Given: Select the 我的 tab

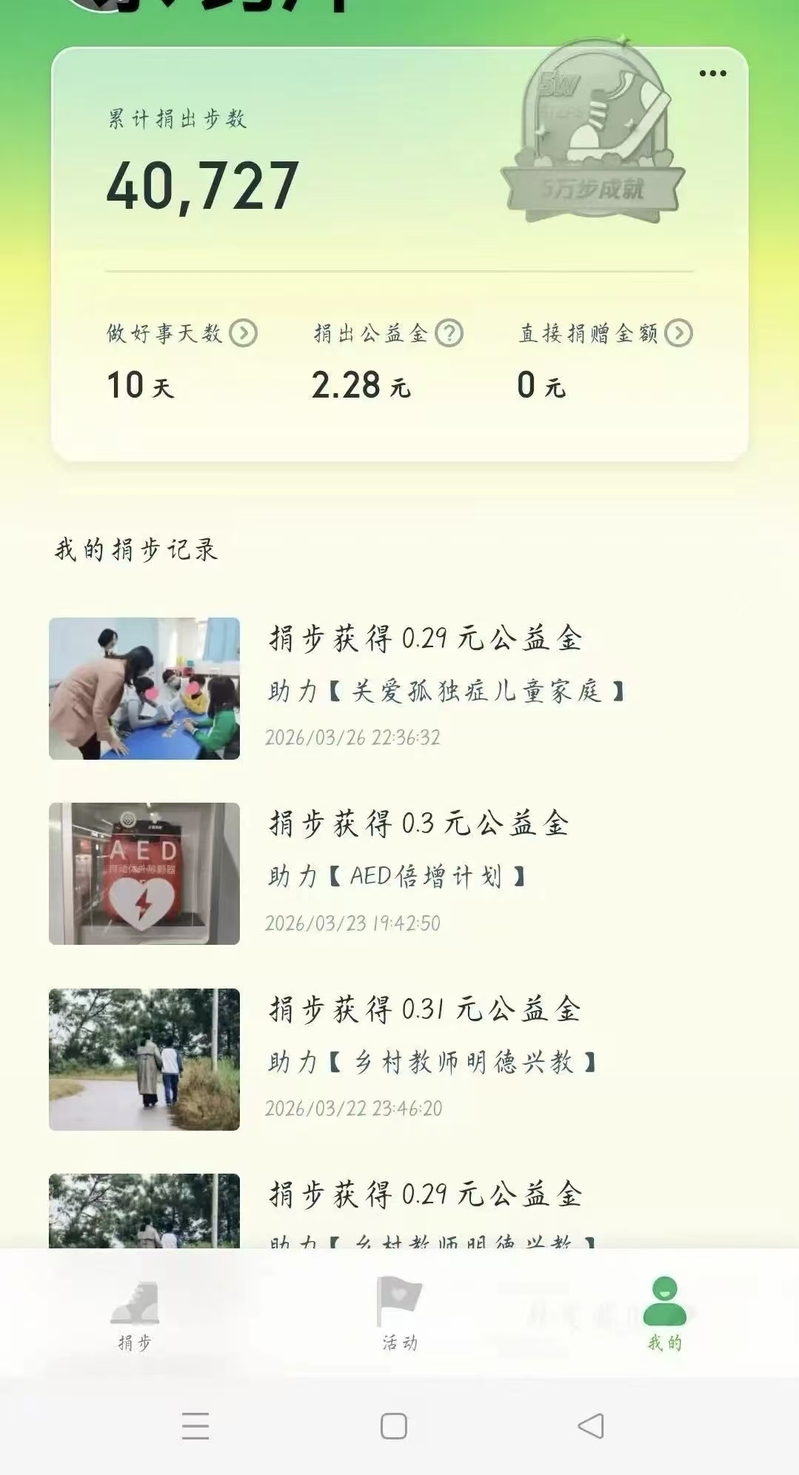Looking at the screenshot, I should point(664,1315).
